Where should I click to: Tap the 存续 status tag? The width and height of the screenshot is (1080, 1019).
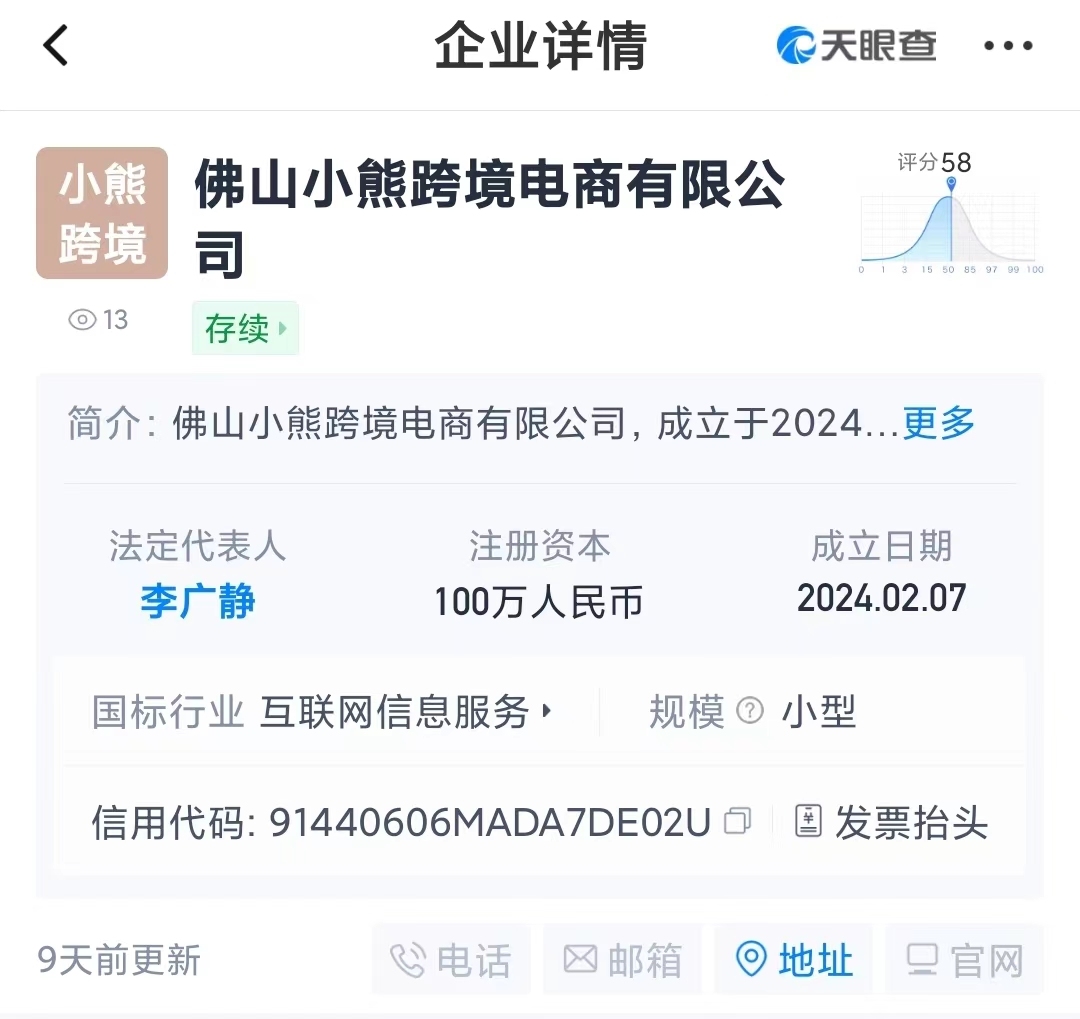tap(245, 328)
